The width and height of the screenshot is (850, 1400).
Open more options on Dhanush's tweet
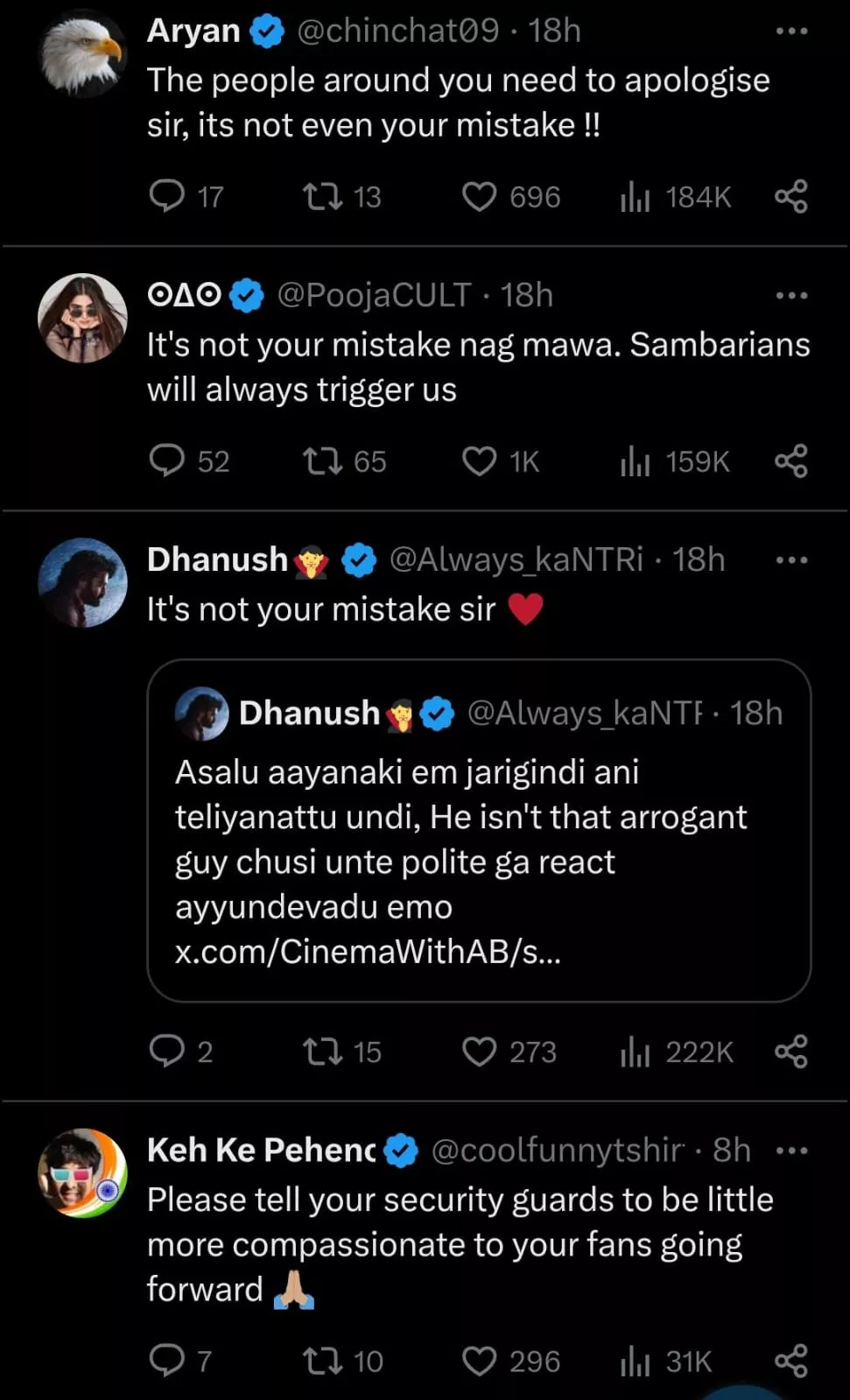pyautogui.click(x=791, y=559)
